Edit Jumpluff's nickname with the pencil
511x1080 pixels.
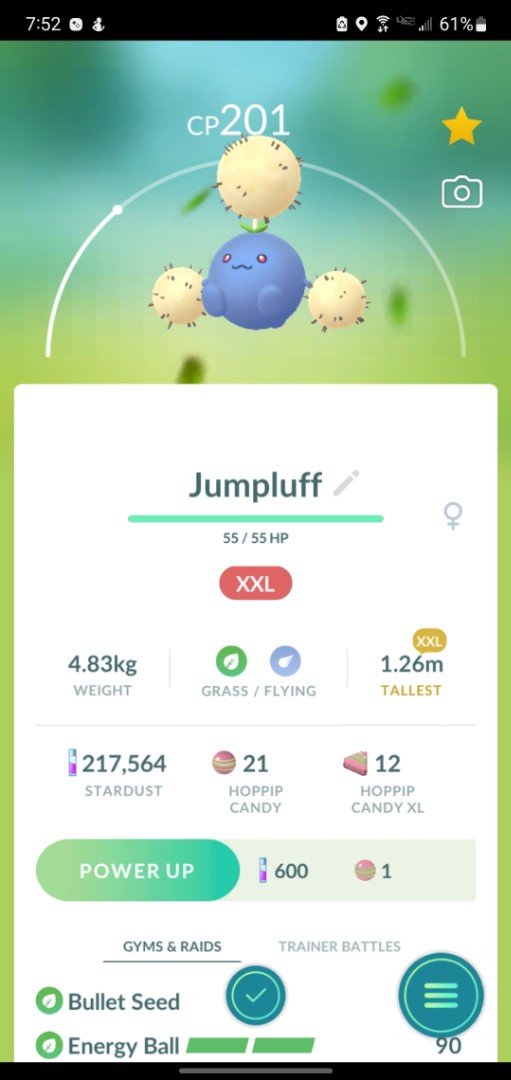(x=346, y=484)
